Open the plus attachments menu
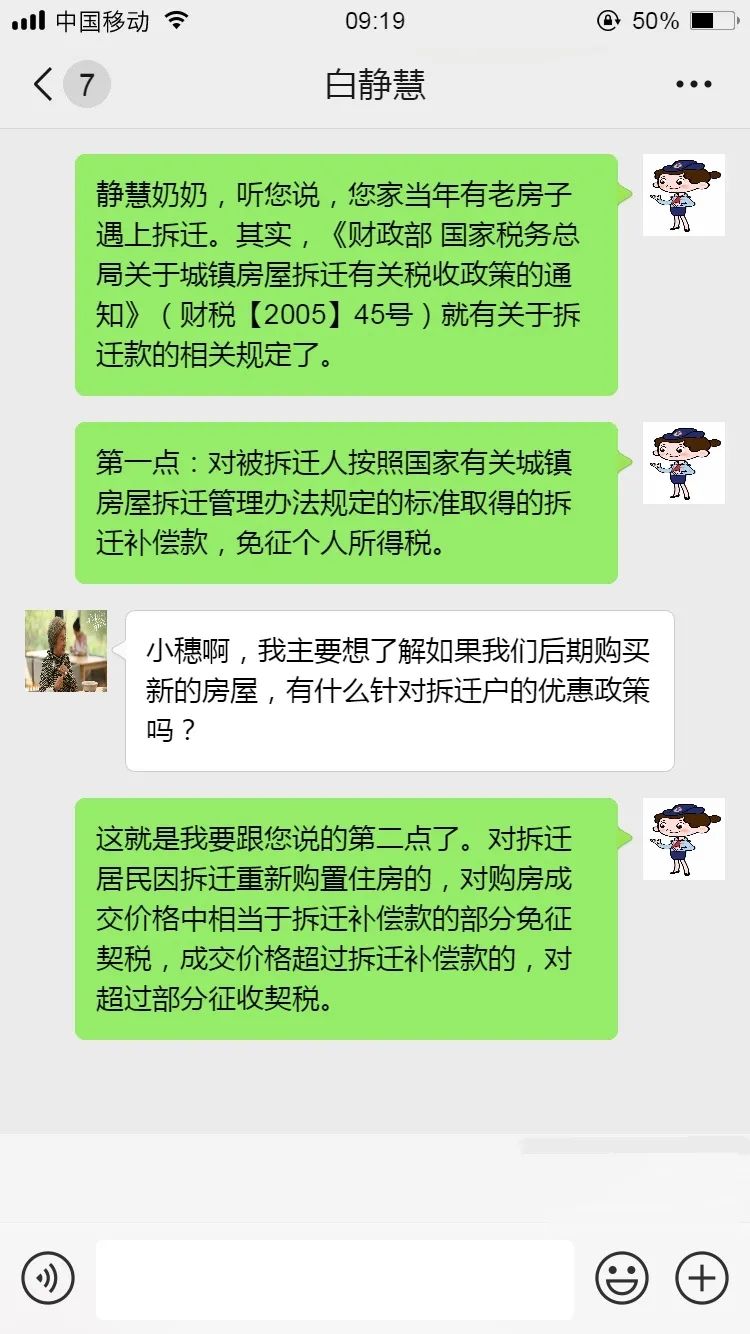The image size is (750, 1334). point(702,1277)
